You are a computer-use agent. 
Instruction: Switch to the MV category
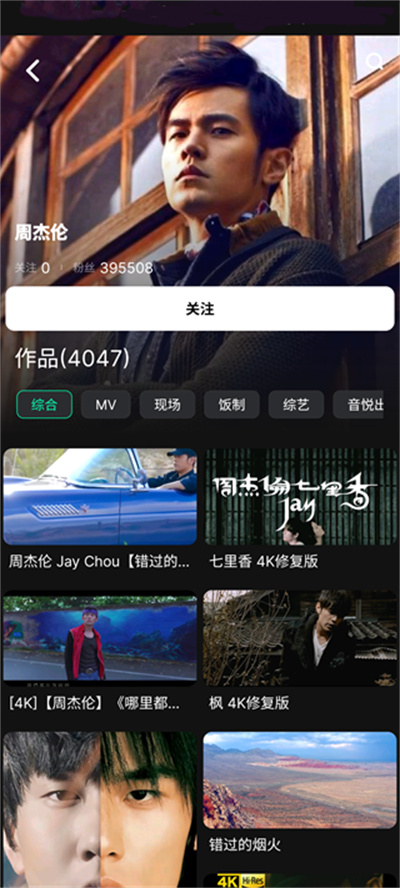point(105,404)
